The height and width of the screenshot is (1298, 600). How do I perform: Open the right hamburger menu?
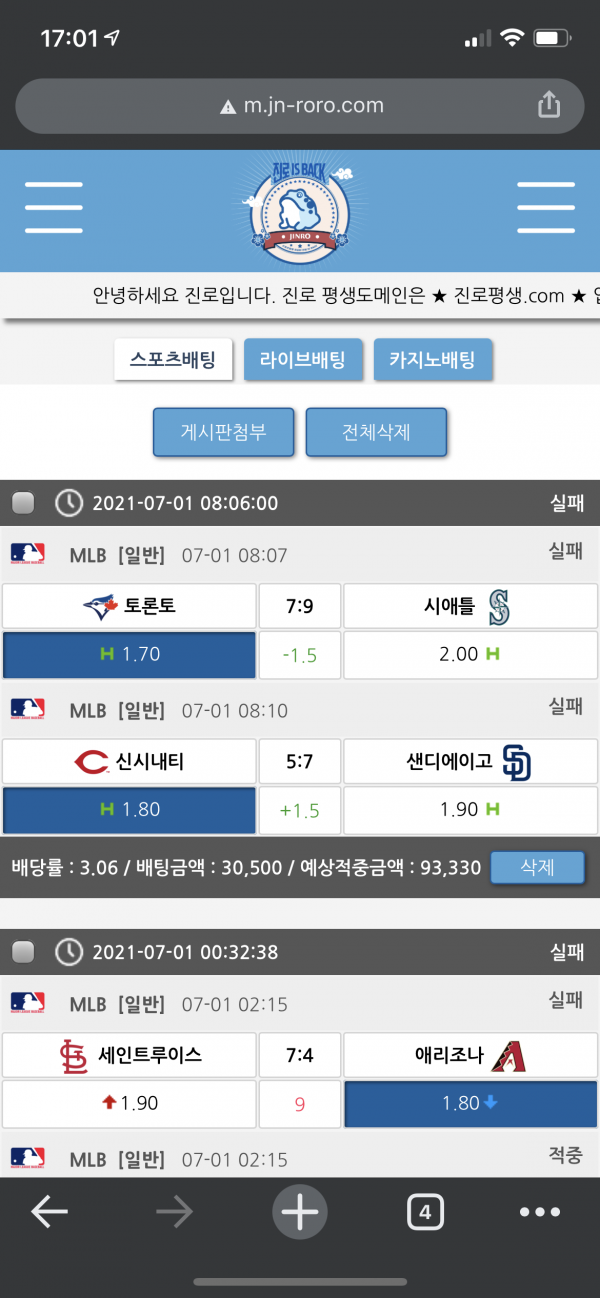(x=545, y=209)
